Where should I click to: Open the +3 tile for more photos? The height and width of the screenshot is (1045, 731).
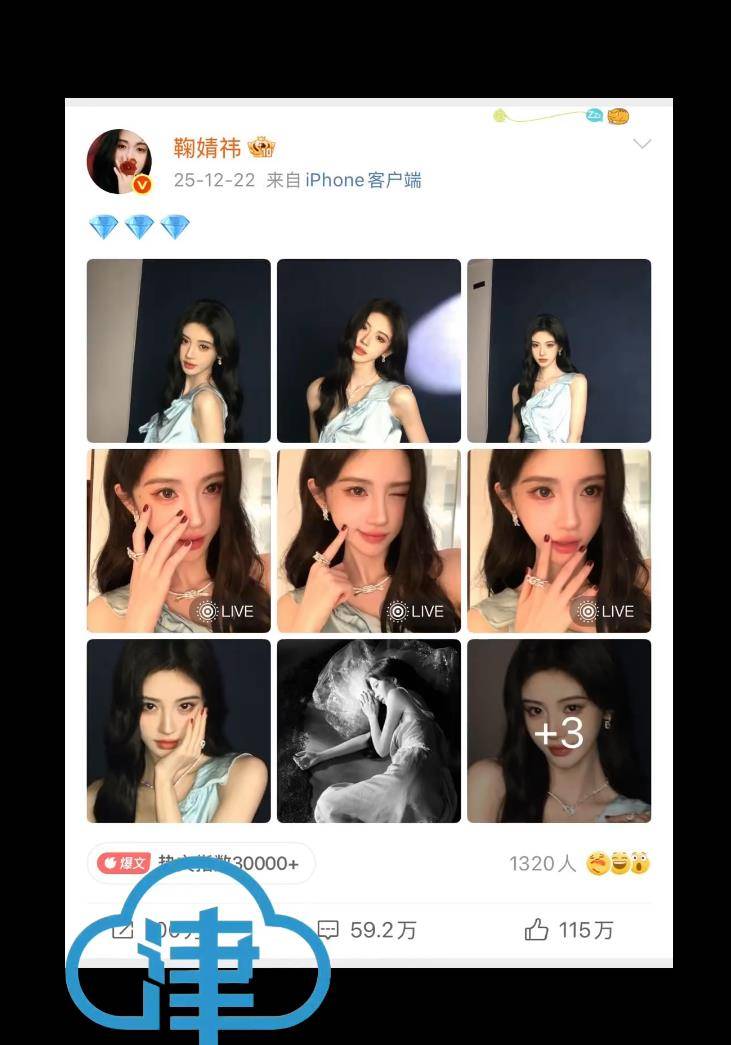click(559, 731)
